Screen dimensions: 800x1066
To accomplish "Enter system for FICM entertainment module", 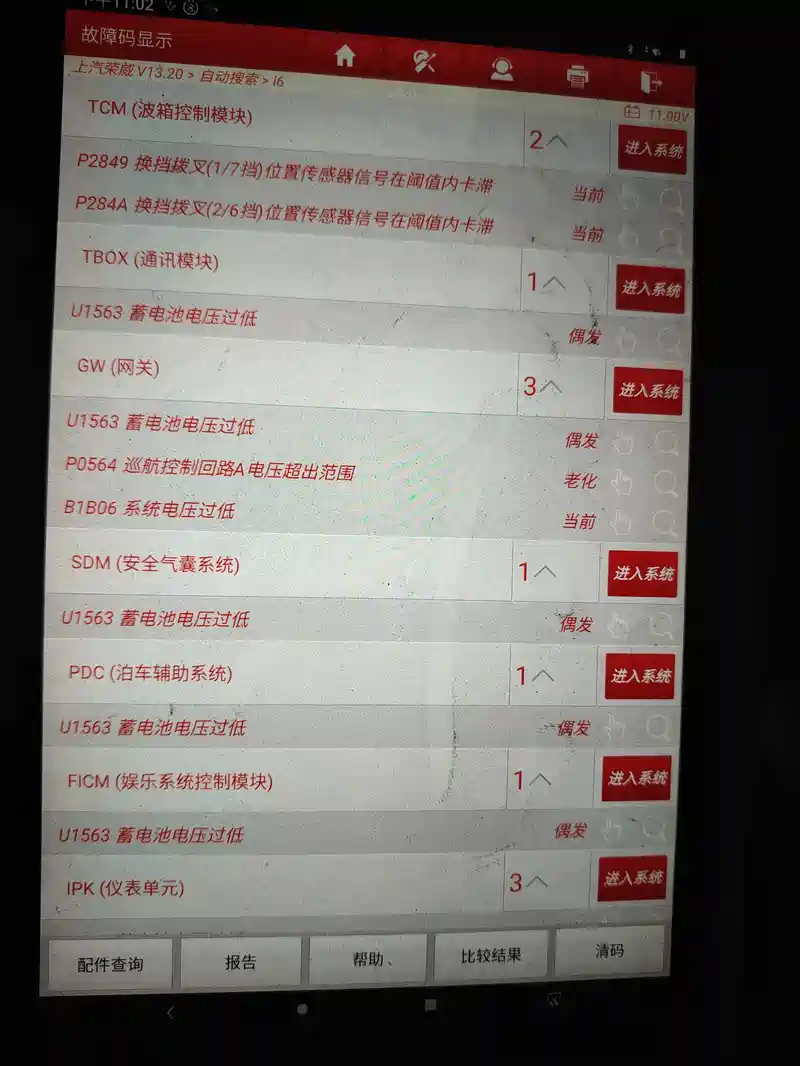I will (x=637, y=778).
